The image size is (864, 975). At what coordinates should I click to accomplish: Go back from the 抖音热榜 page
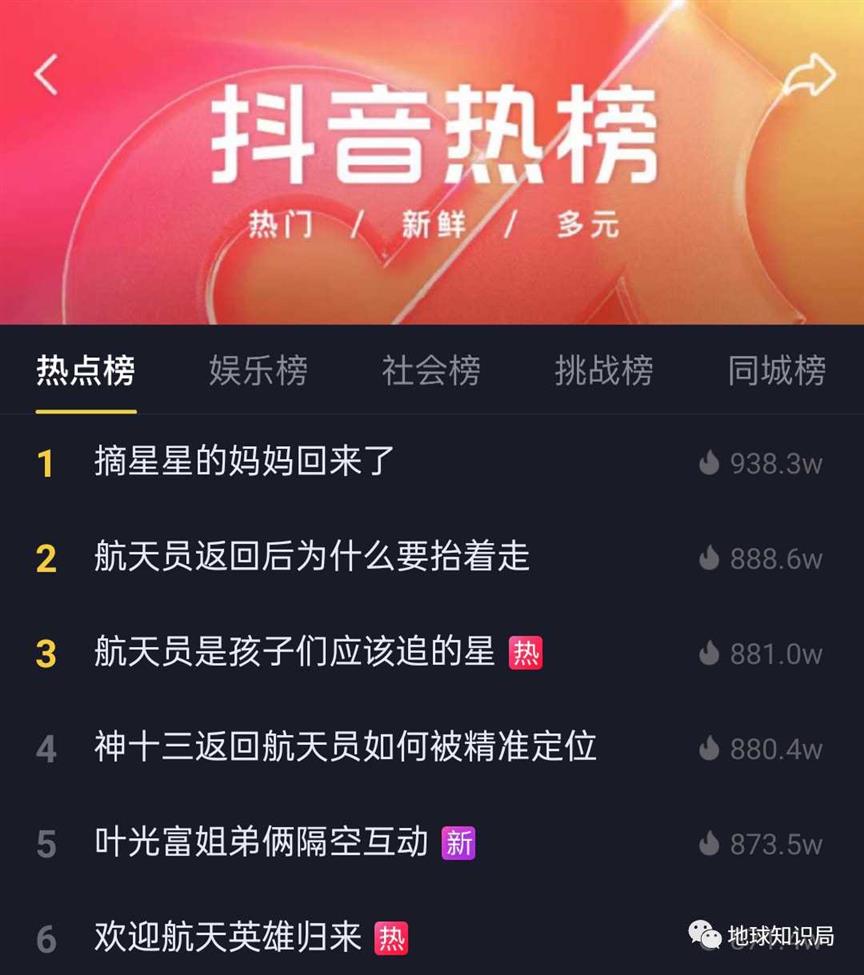(x=46, y=75)
